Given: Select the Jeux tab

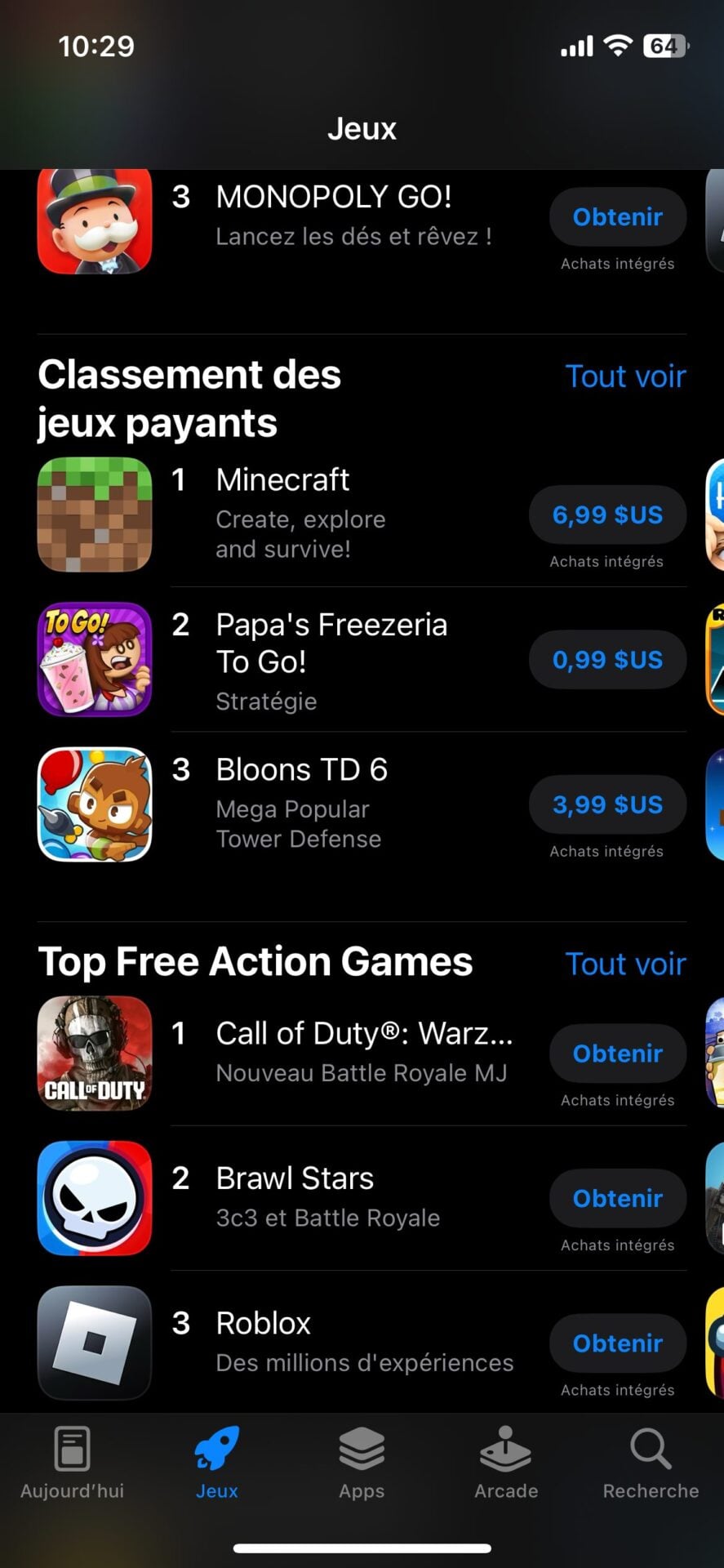Looking at the screenshot, I should point(216,1463).
